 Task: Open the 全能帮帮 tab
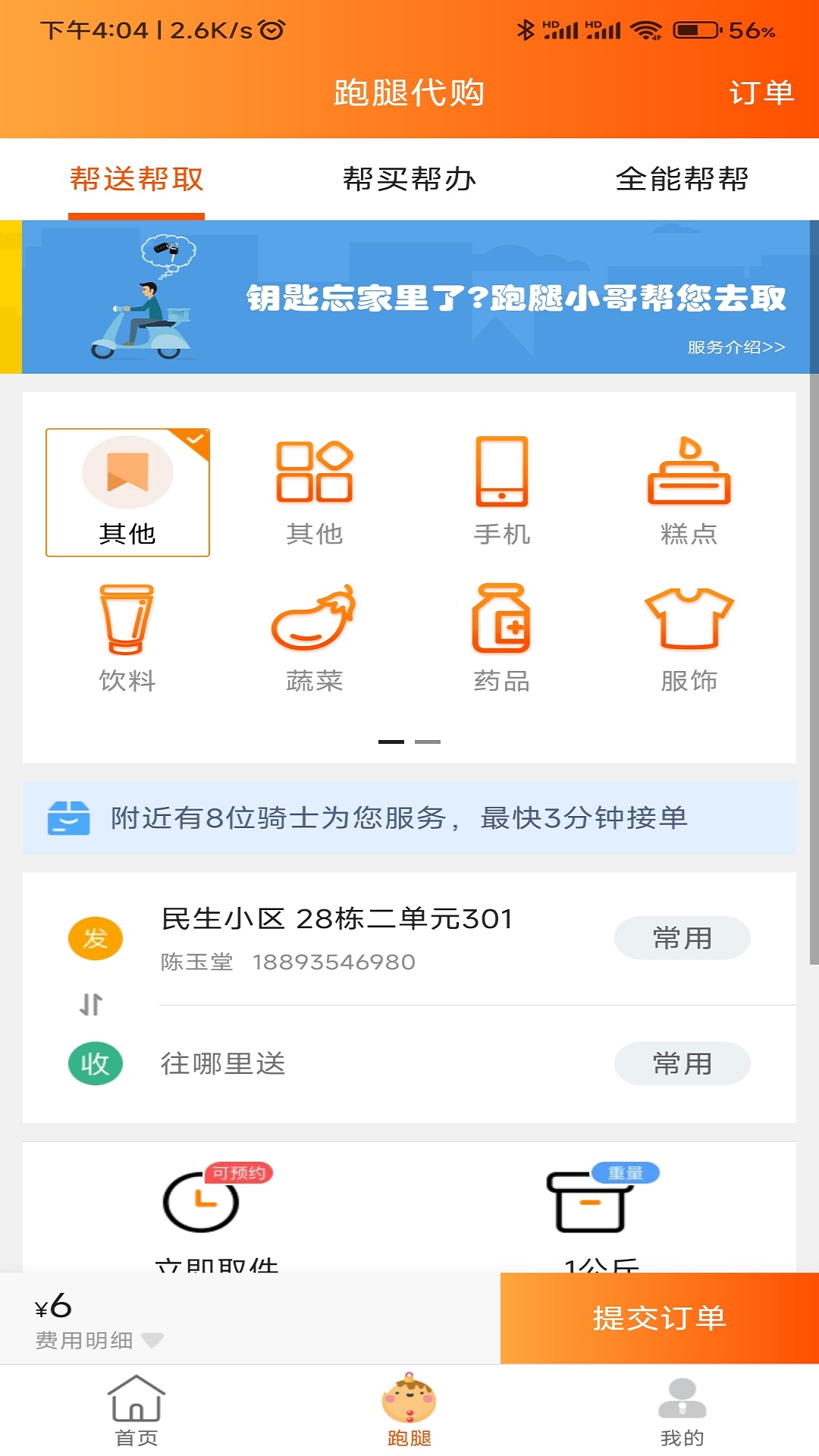[x=682, y=180]
